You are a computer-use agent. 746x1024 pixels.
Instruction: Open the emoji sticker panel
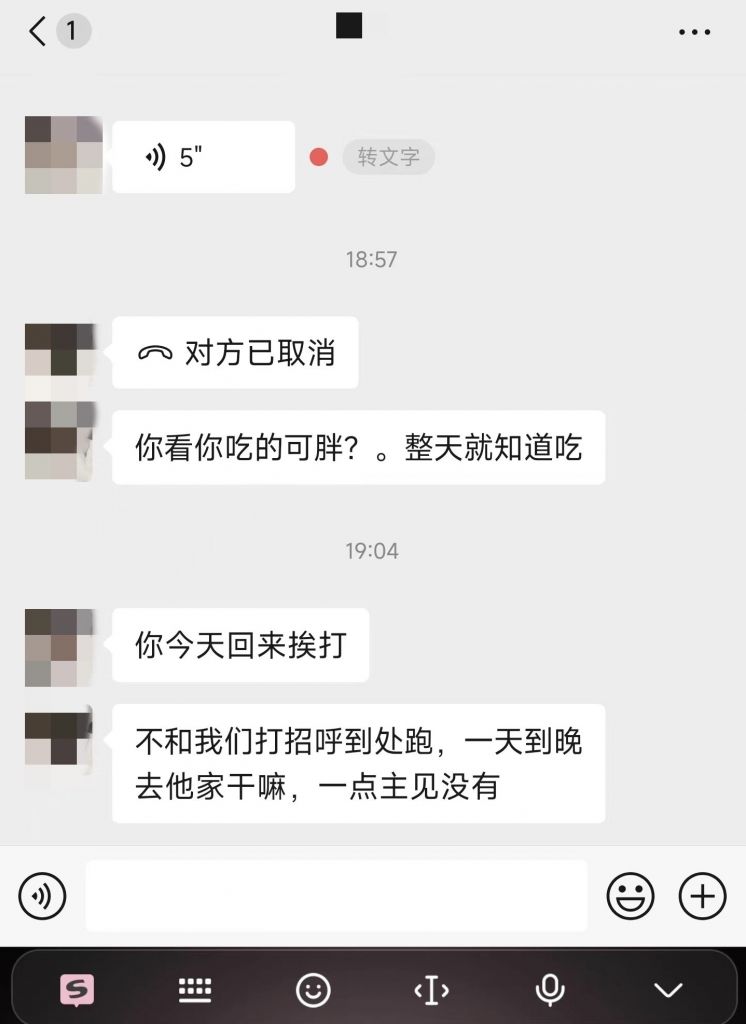click(631, 895)
